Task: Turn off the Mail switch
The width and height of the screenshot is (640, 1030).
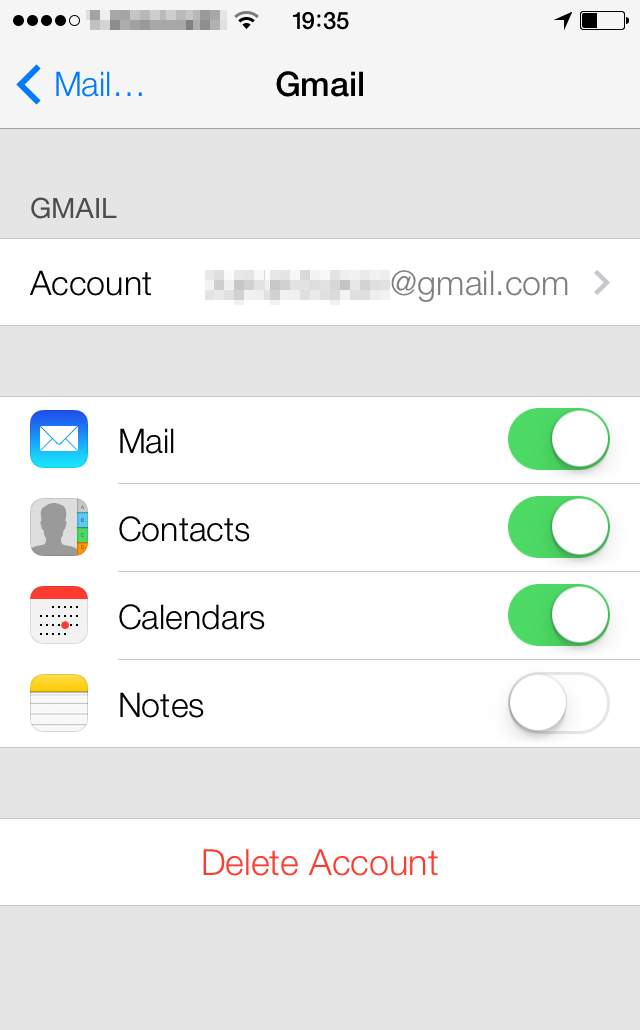Action: pyautogui.click(x=558, y=439)
